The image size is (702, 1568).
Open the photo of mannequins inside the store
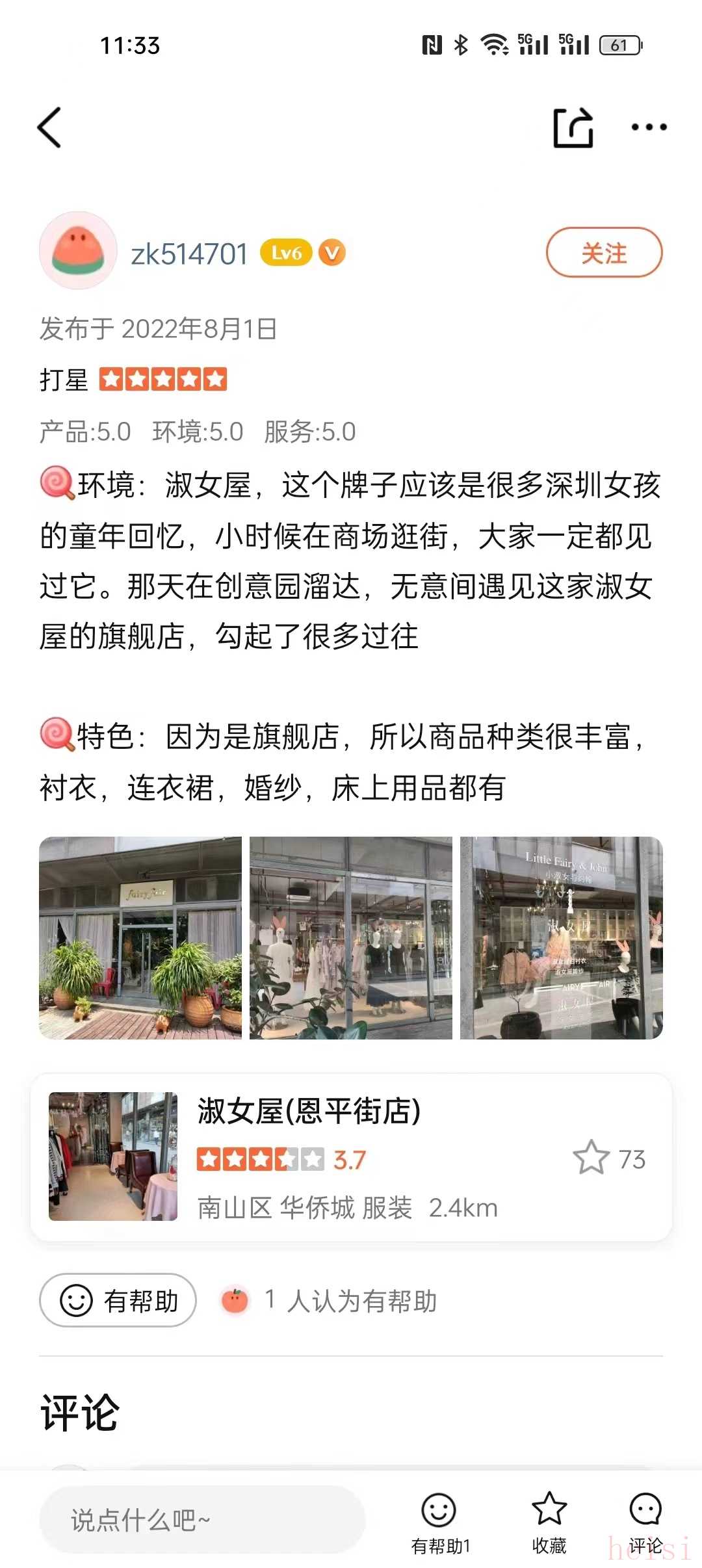click(x=351, y=937)
